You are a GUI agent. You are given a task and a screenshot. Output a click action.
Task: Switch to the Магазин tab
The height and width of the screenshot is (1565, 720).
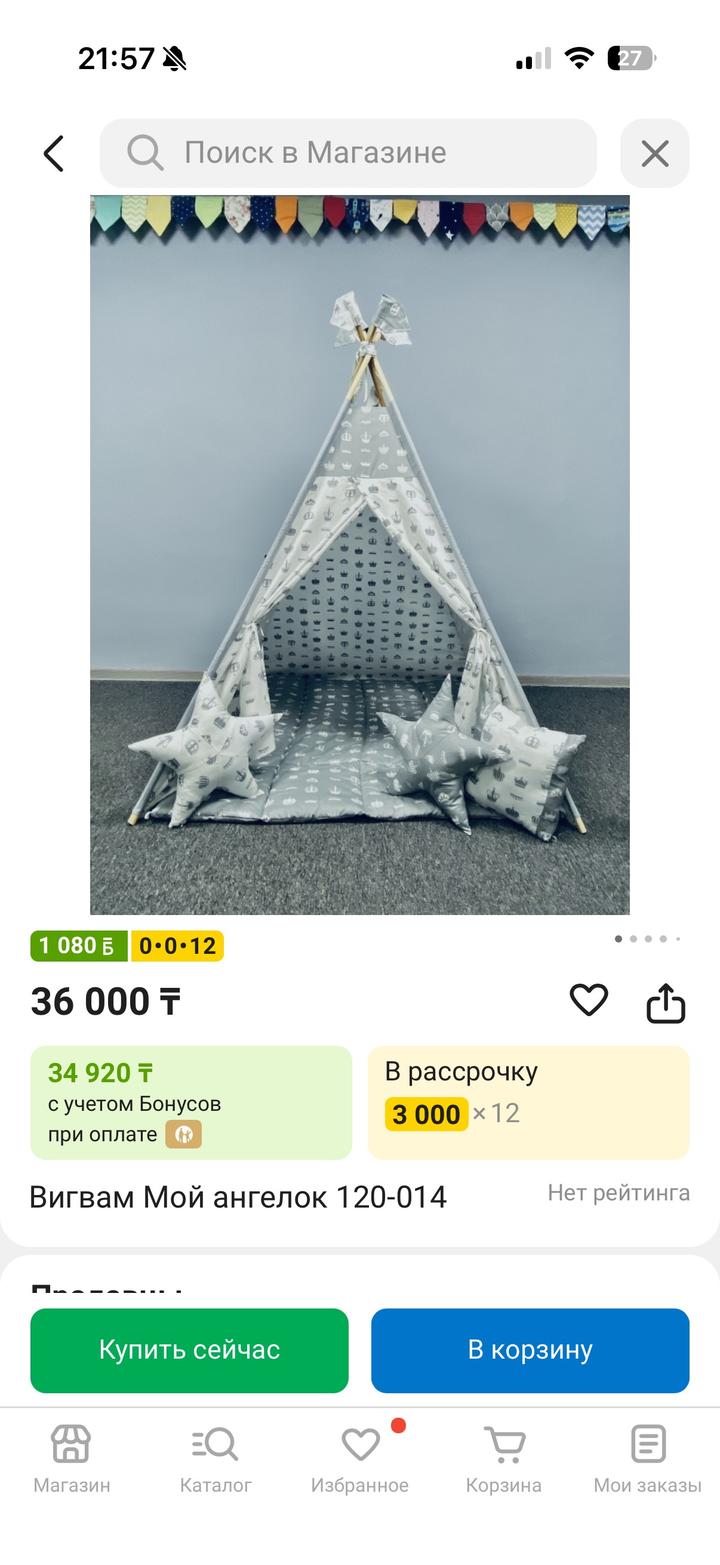click(71, 1458)
